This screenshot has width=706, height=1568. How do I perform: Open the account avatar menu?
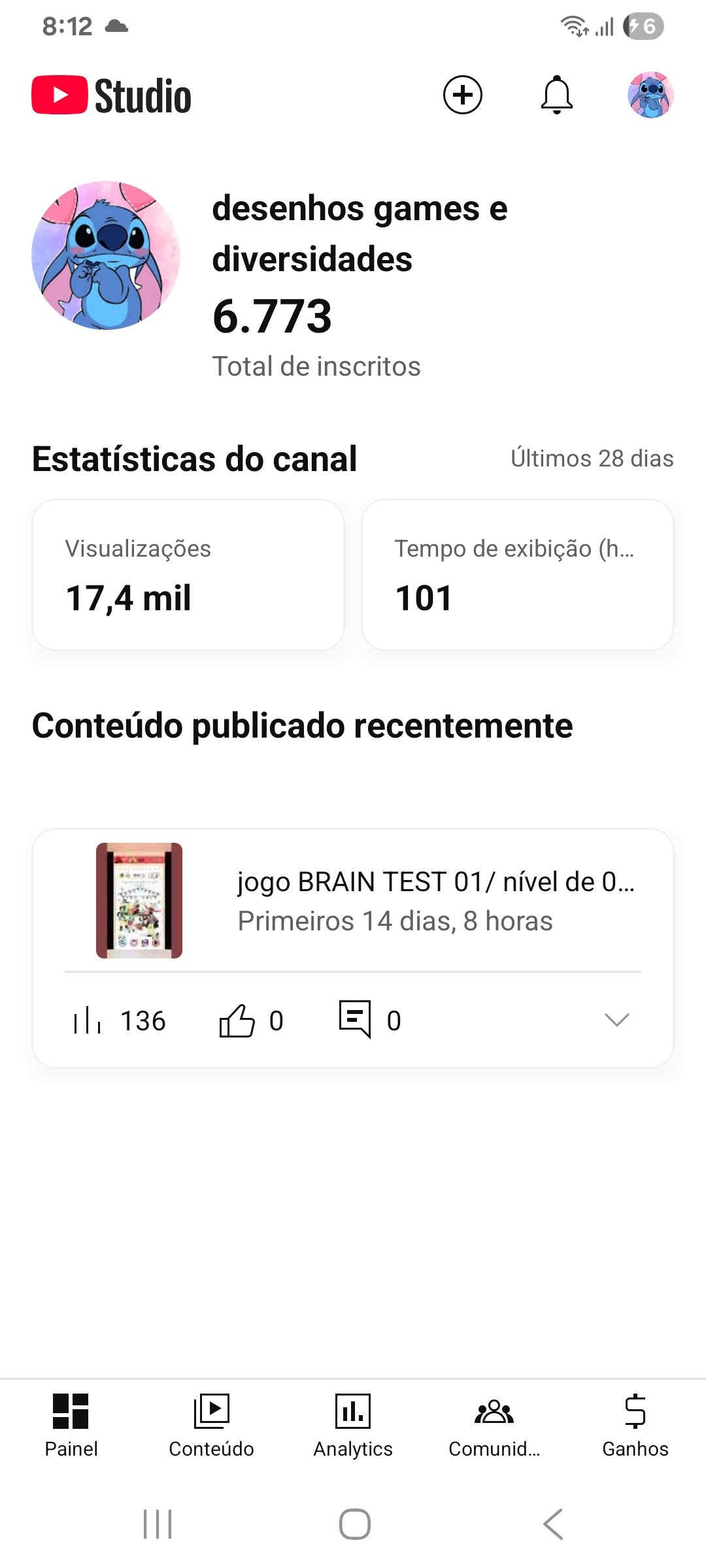click(650, 95)
